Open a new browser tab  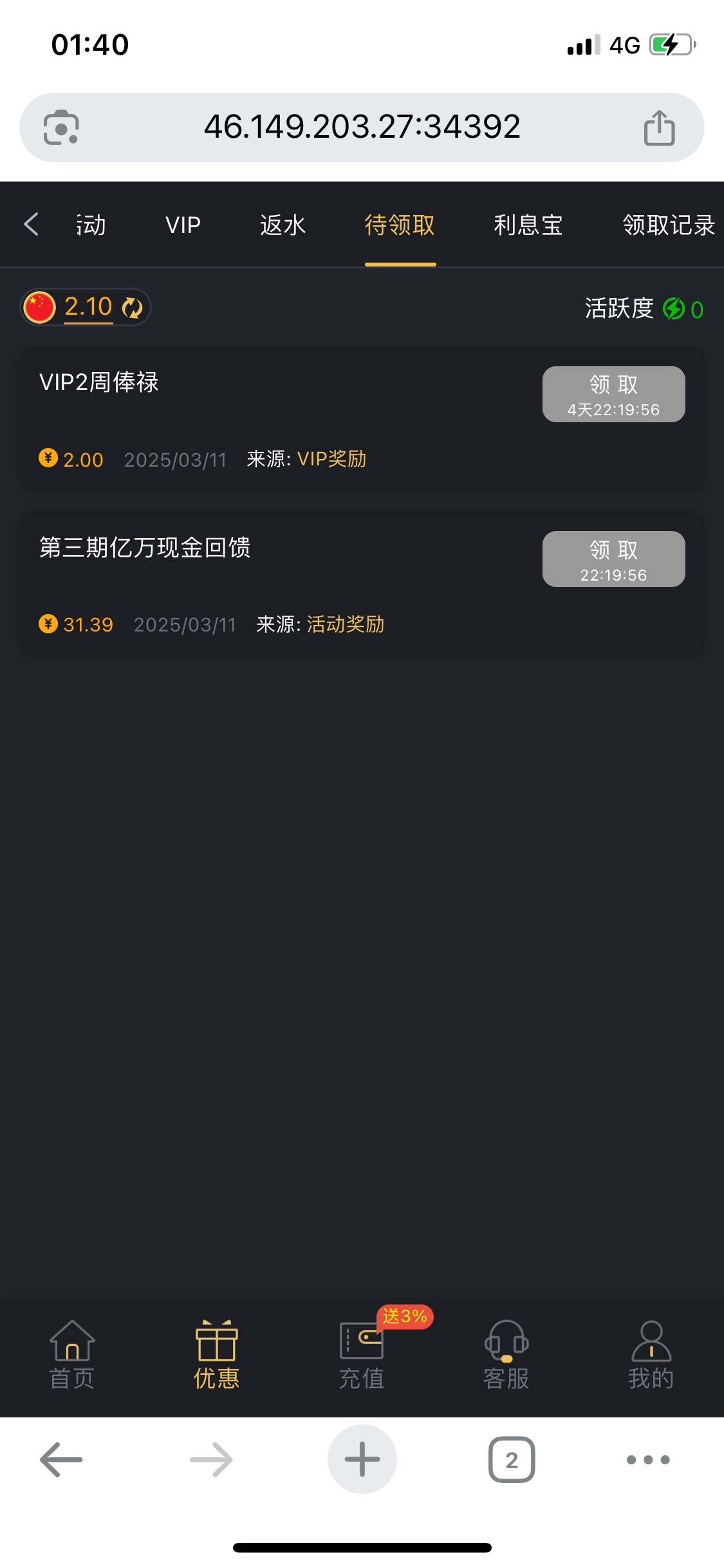click(x=362, y=1459)
